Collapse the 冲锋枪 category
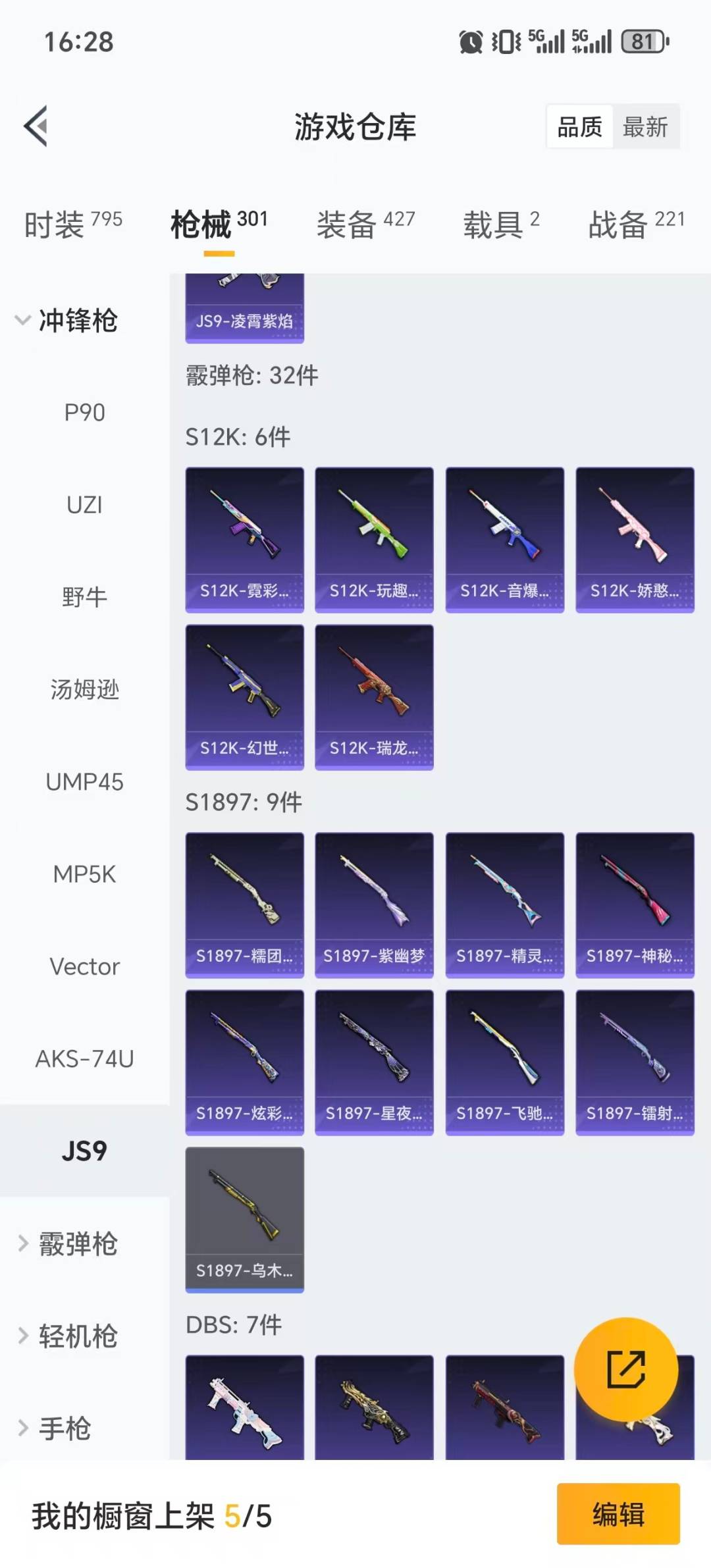Image resolution: width=711 pixels, height=1568 pixels. (x=66, y=321)
